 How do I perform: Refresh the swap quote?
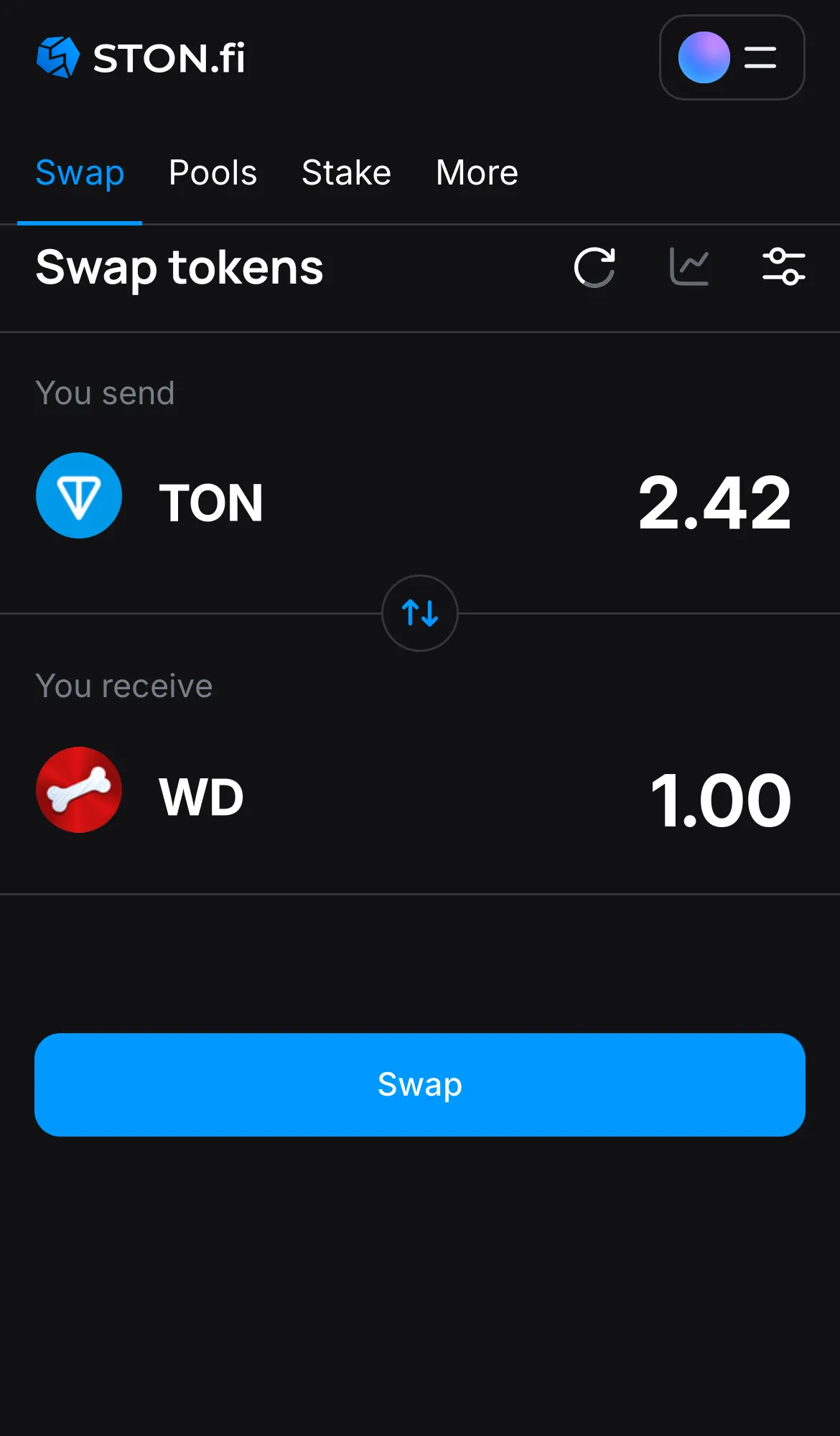point(594,269)
